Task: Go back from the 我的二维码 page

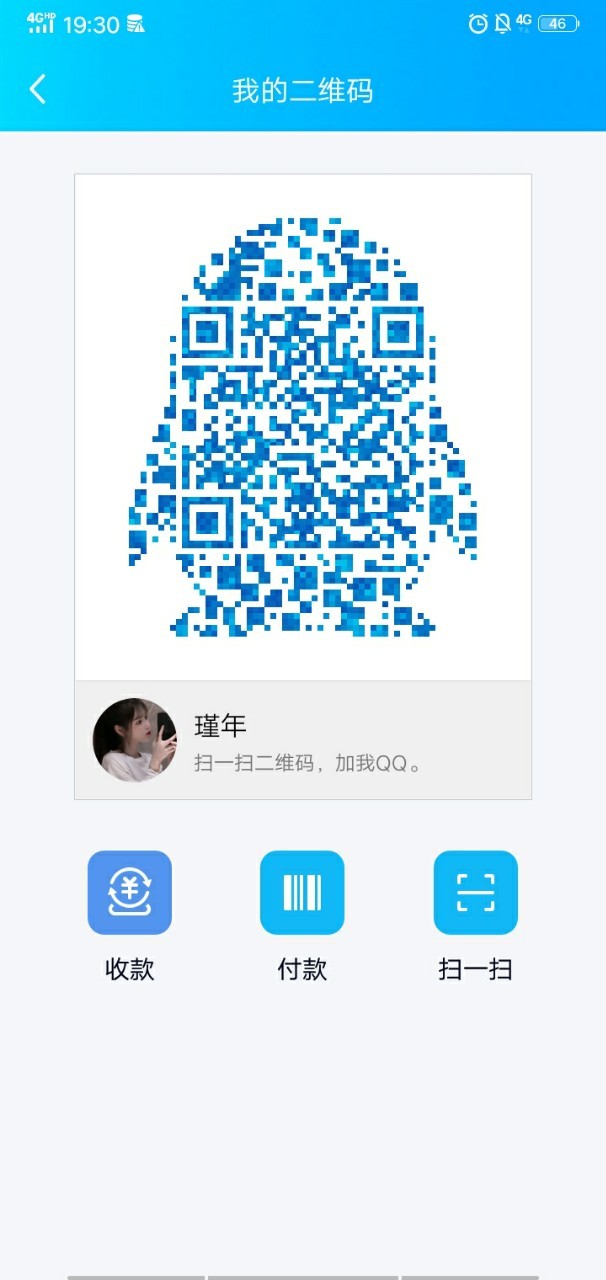Action: tap(38, 90)
